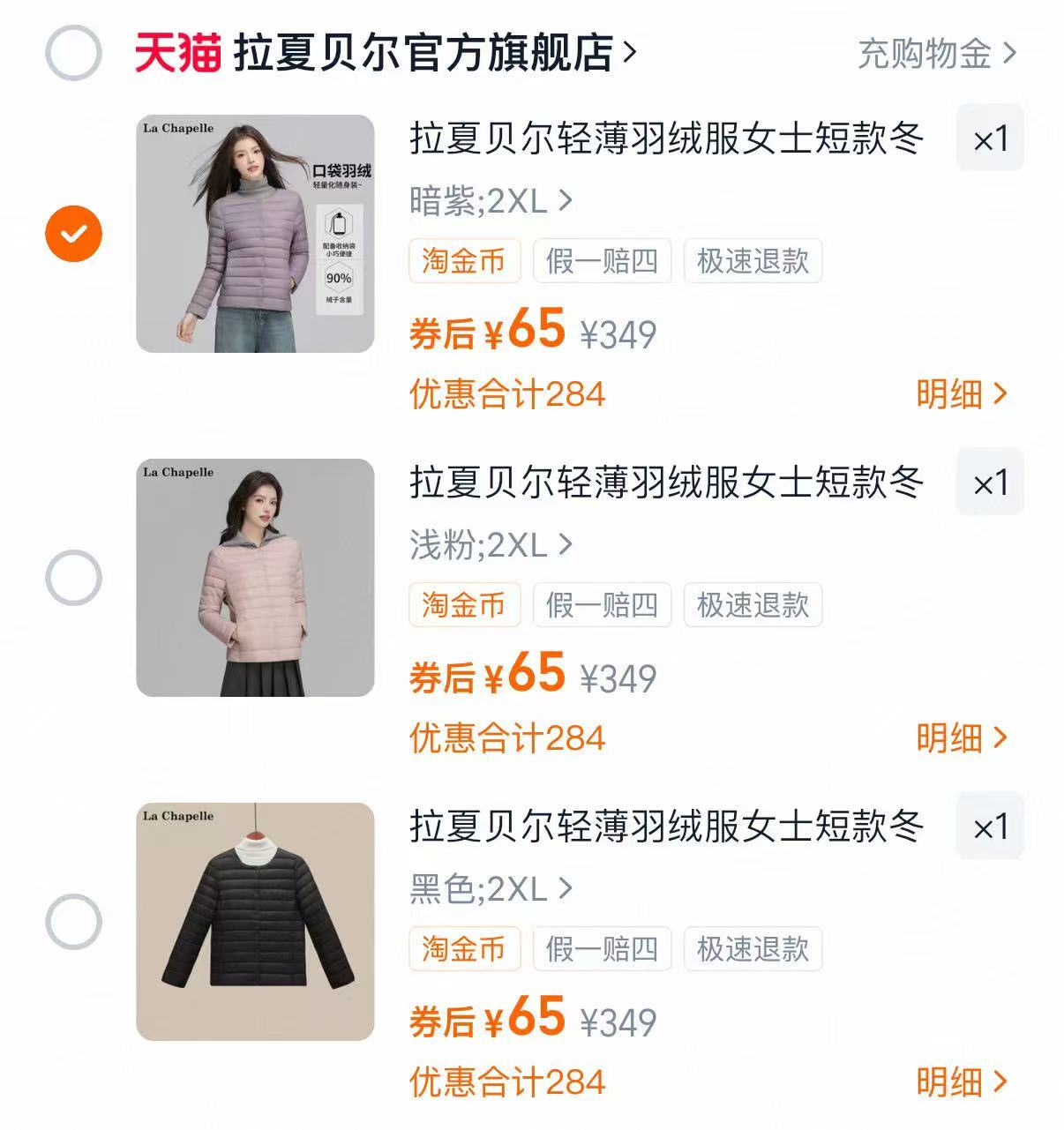Screen dimensions: 1064x1130
Task: Change the 黑色;2XL variant option
Action: pos(491,889)
